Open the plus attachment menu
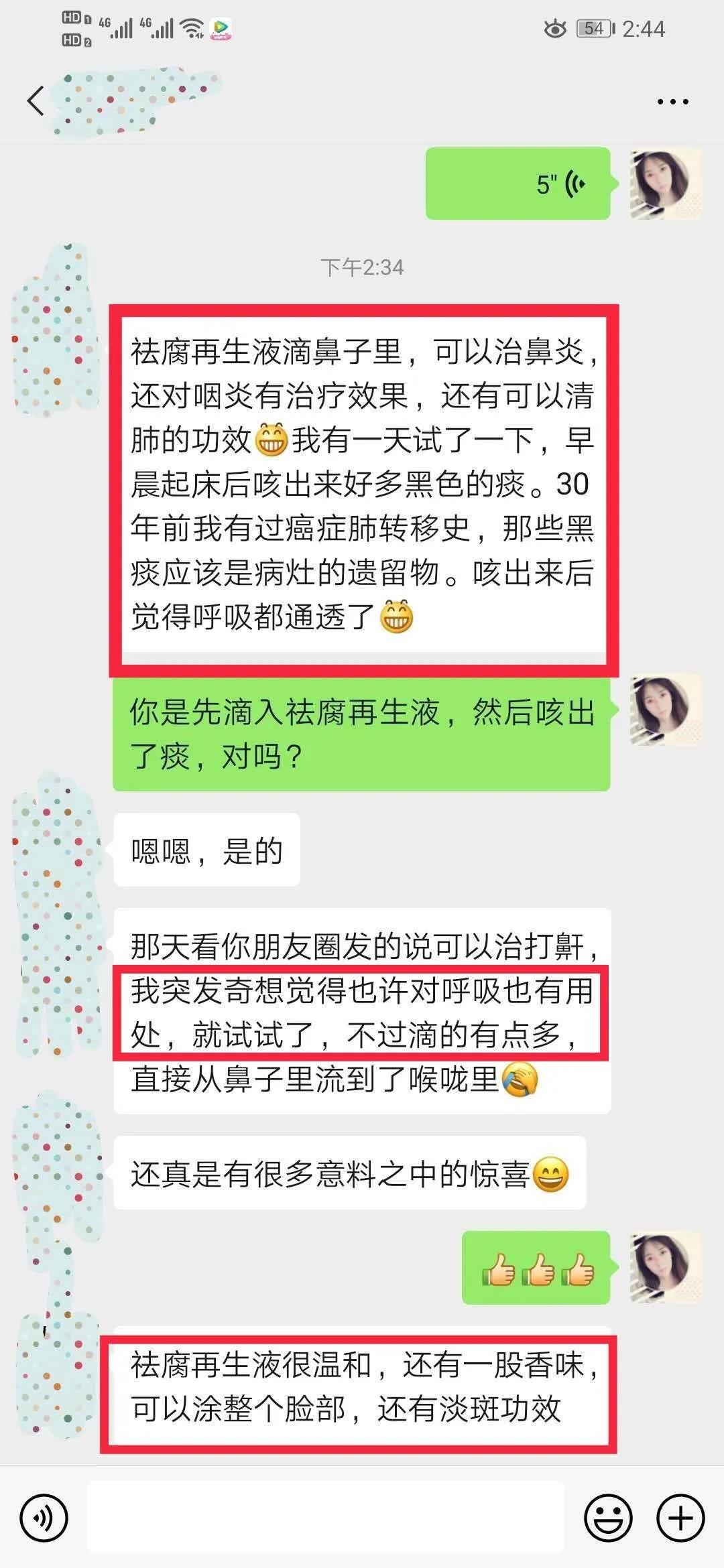724x1568 pixels. coord(680,1517)
